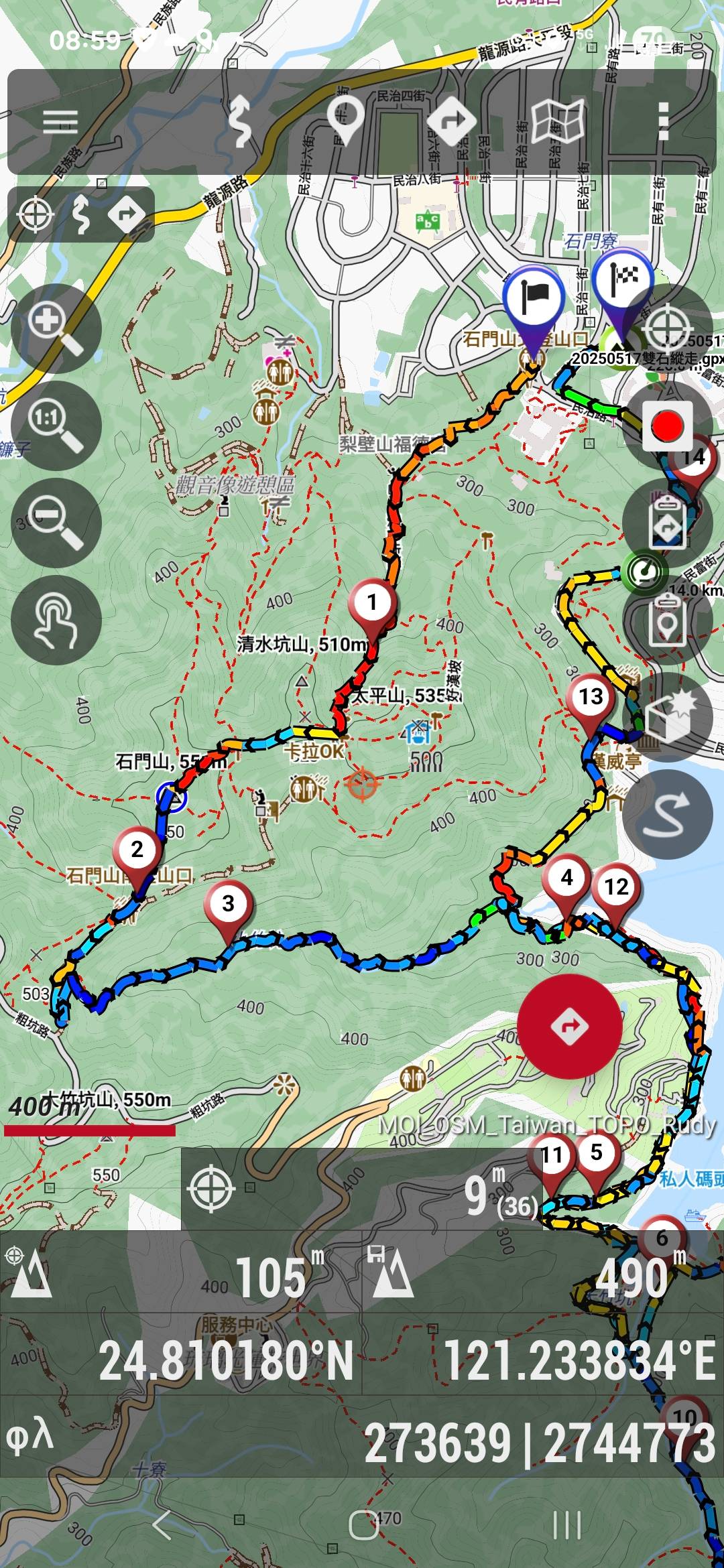This screenshot has width=724, height=1568.
Task: Go to home via system button
Action: coord(363,1526)
